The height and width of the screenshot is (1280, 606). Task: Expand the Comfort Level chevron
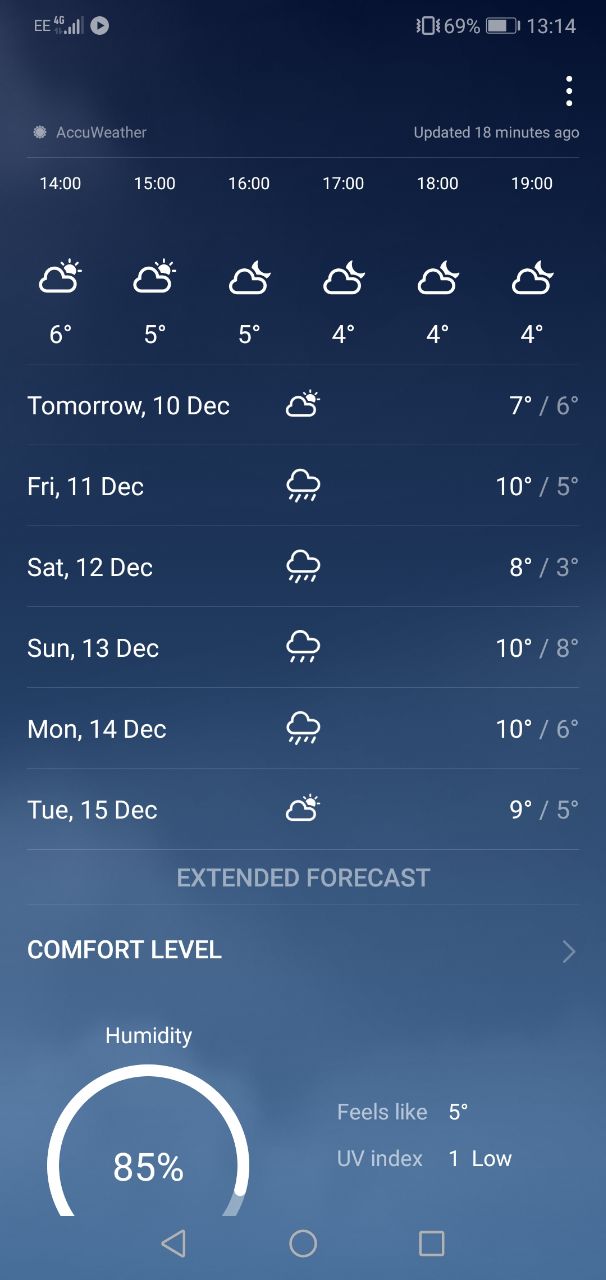pyautogui.click(x=568, y=951)
